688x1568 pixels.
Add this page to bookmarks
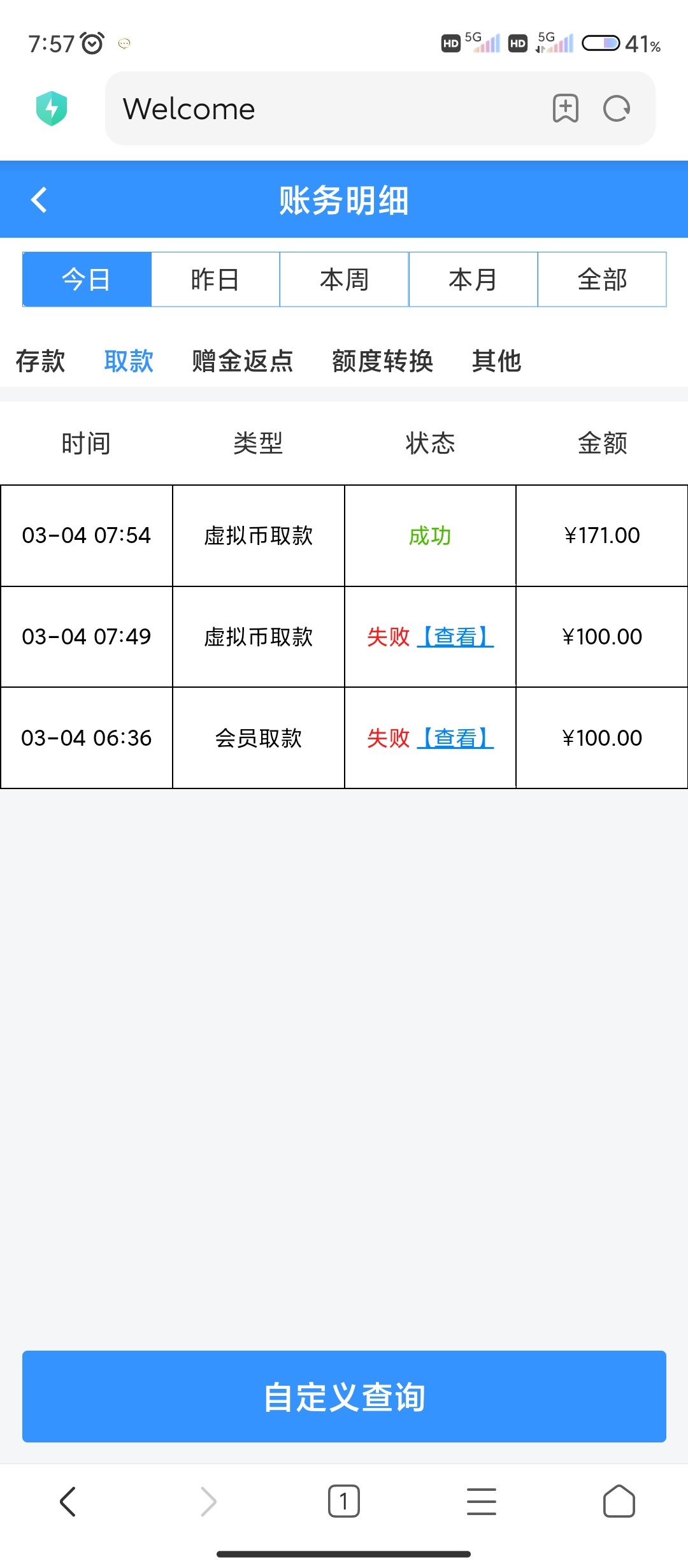click(565, 108)
